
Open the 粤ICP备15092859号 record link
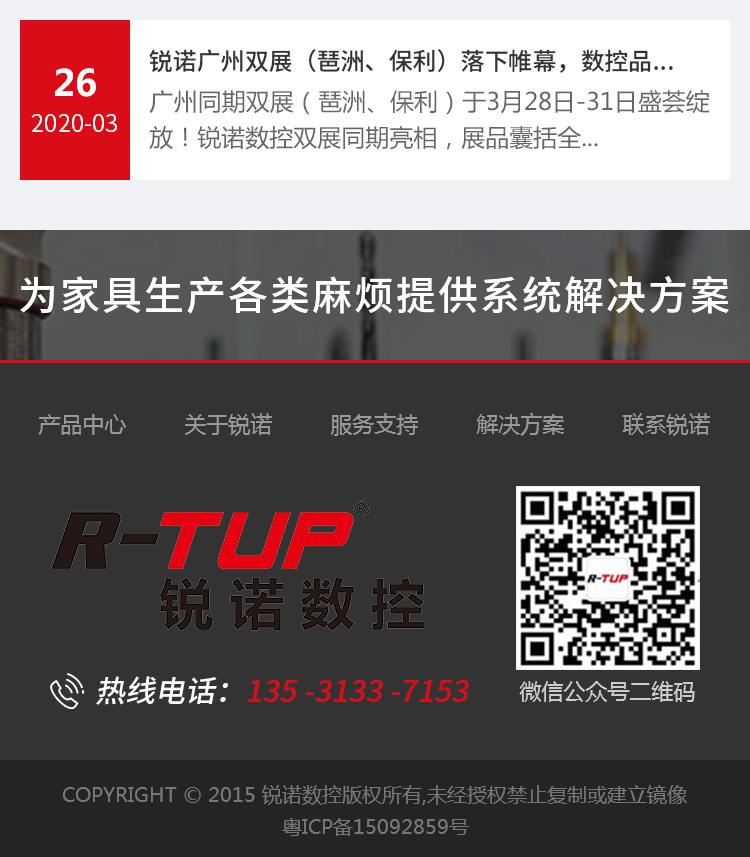(375, 827)
